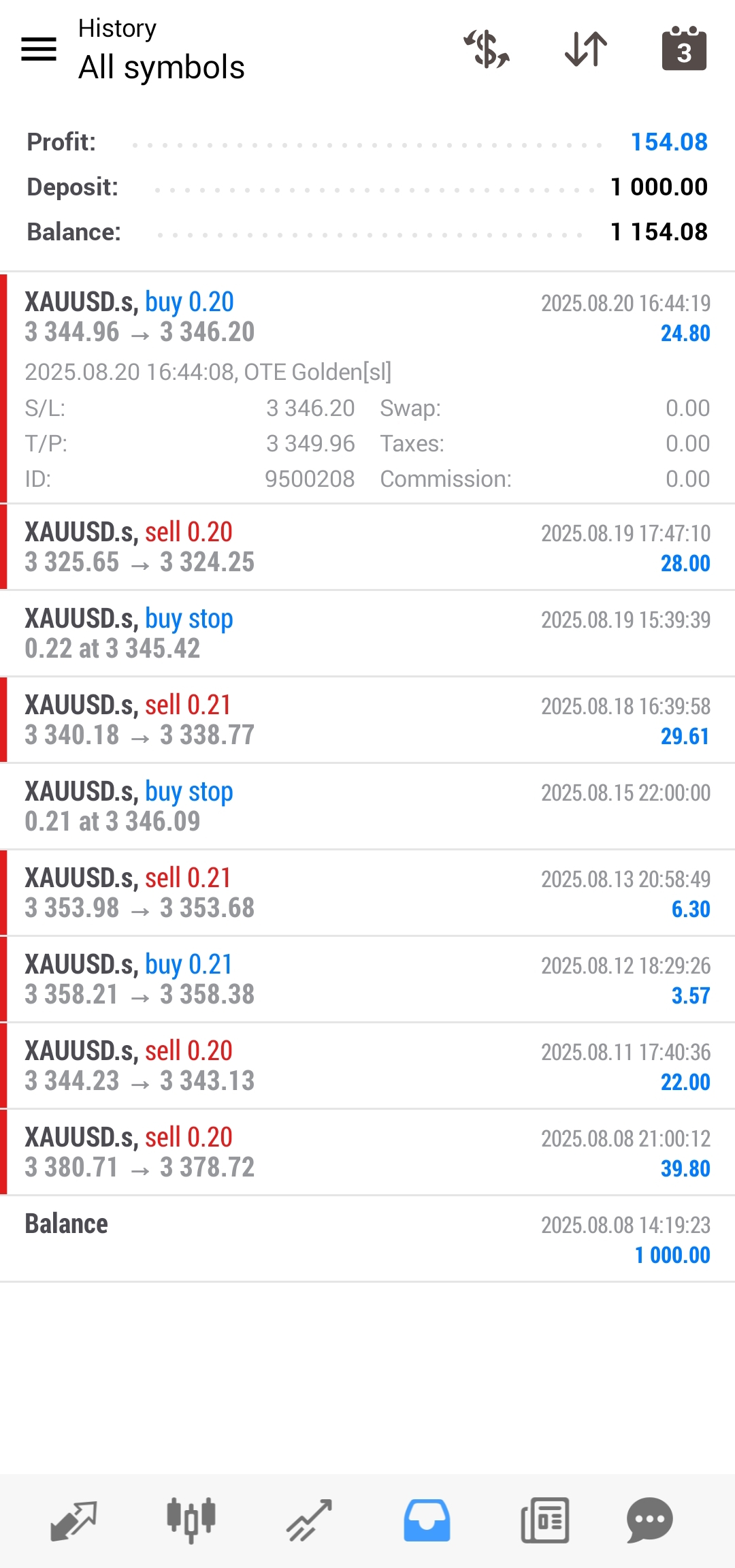
Task: Open the hamburger navigation menu
Action: coord(39,49)
